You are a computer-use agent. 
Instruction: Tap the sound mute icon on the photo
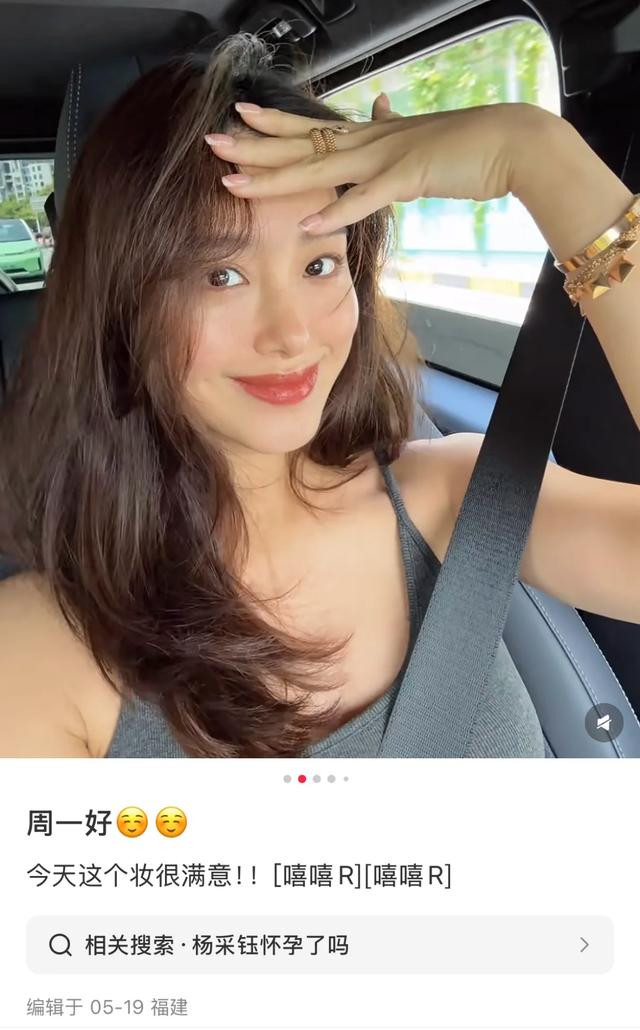(603, 722)
